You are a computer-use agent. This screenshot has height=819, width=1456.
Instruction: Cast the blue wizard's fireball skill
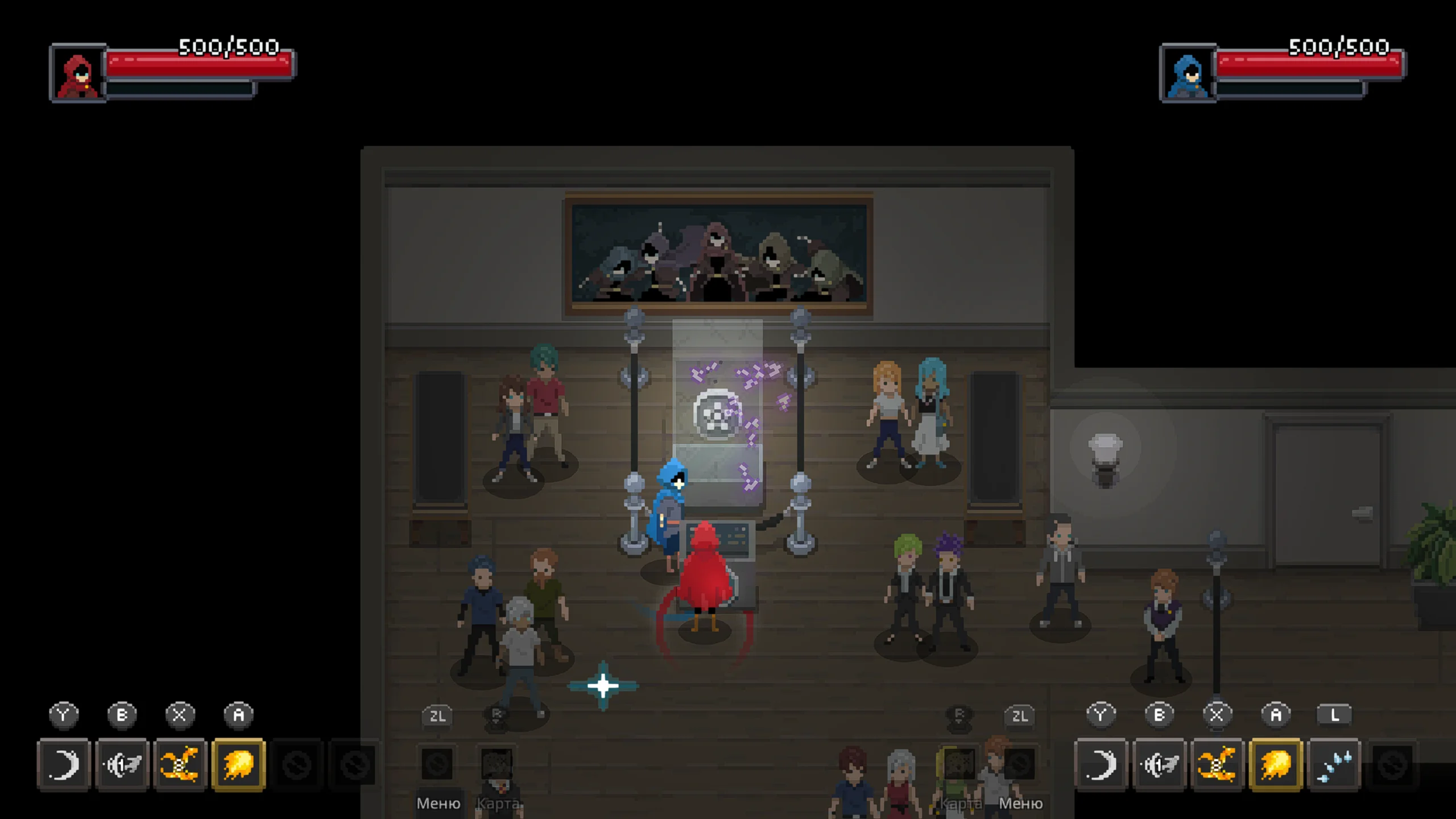tap(1276, 764)
